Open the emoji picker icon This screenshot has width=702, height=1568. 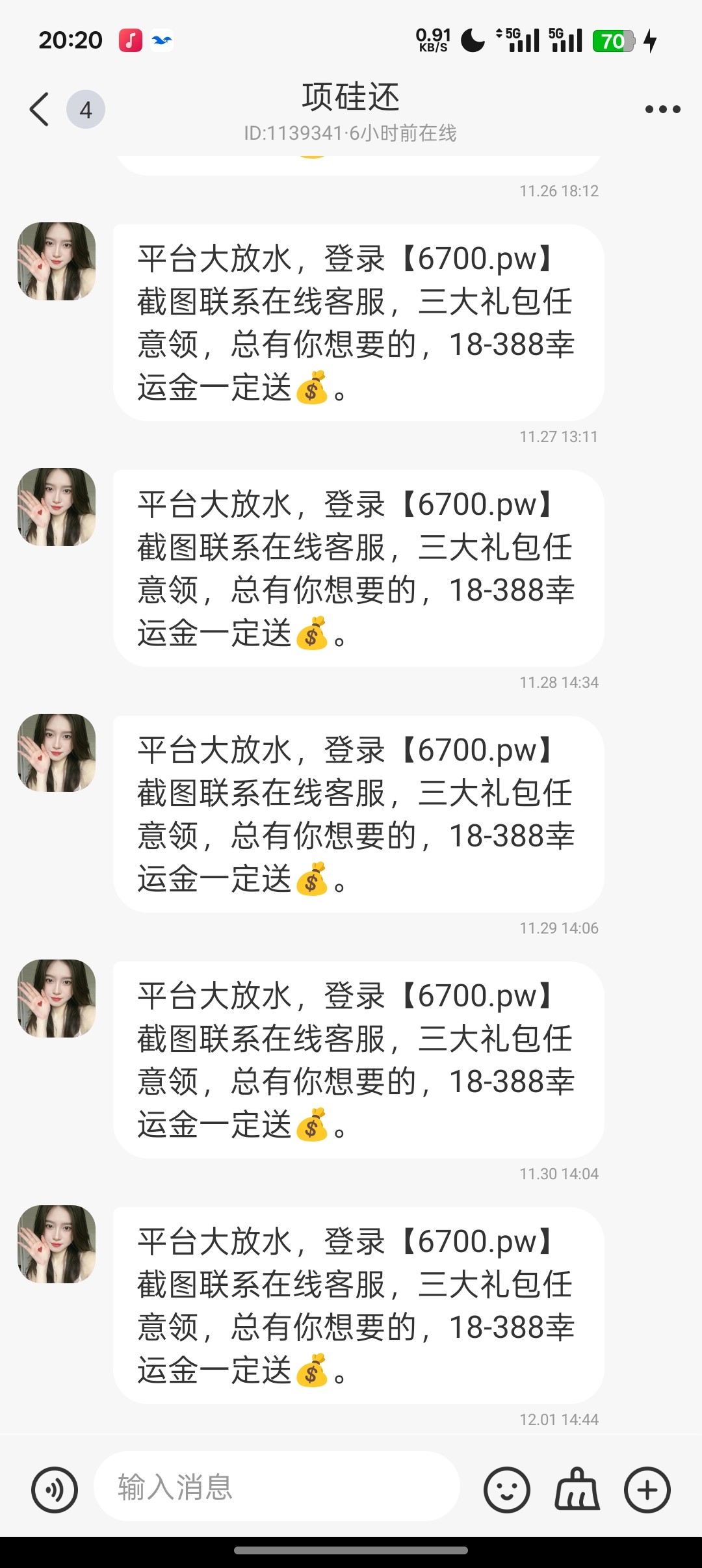pos(508,1489)
